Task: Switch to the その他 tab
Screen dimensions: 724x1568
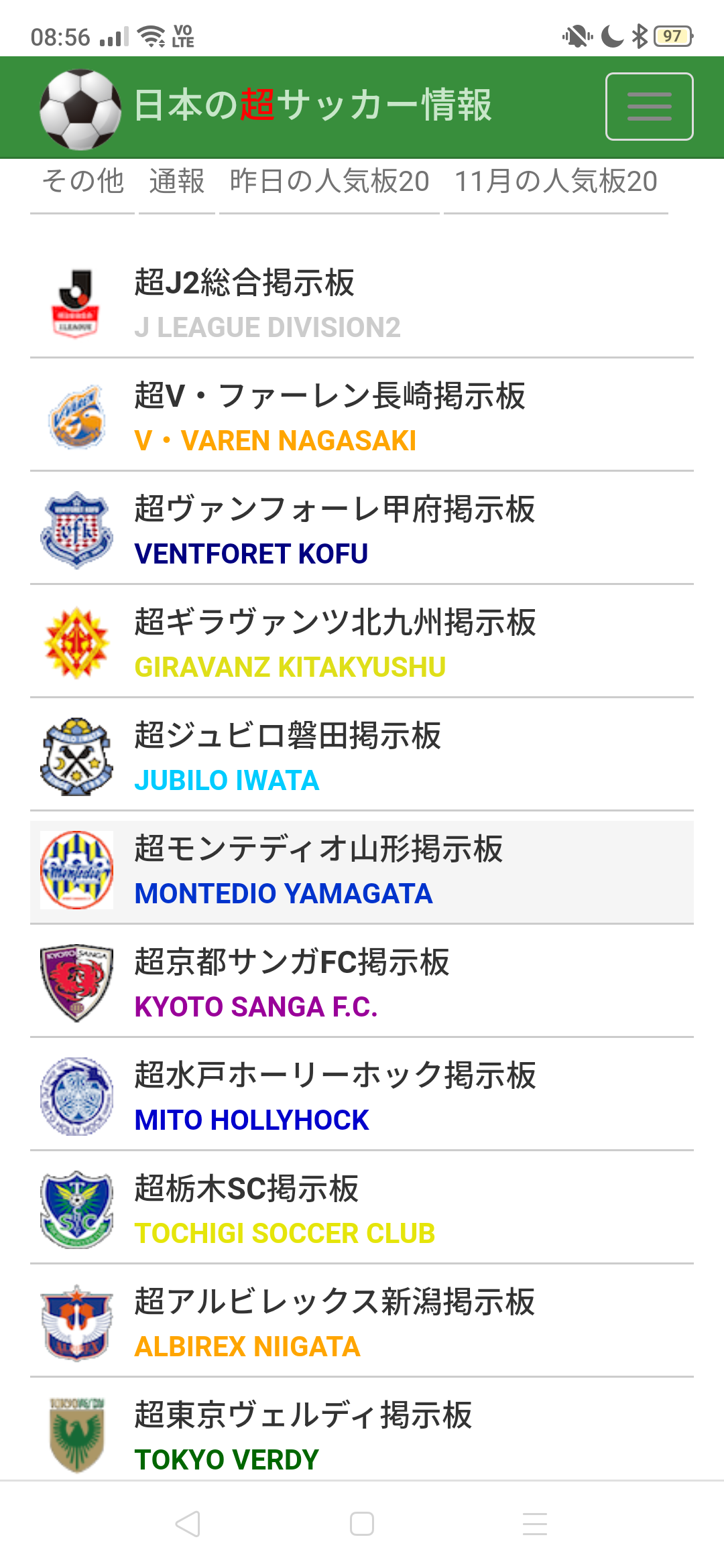Action: coord(82,183)
